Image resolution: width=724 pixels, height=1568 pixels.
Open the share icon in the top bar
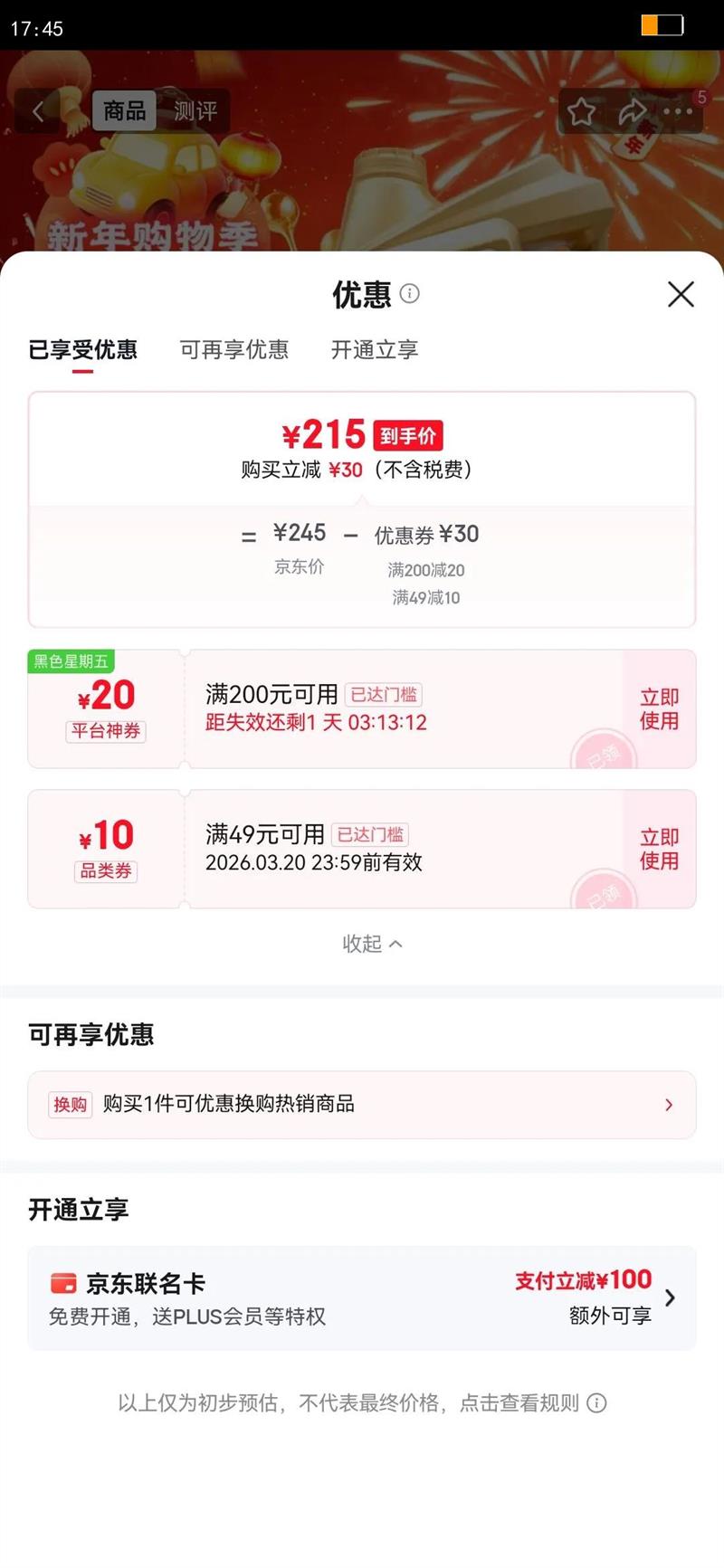(632, 112)
